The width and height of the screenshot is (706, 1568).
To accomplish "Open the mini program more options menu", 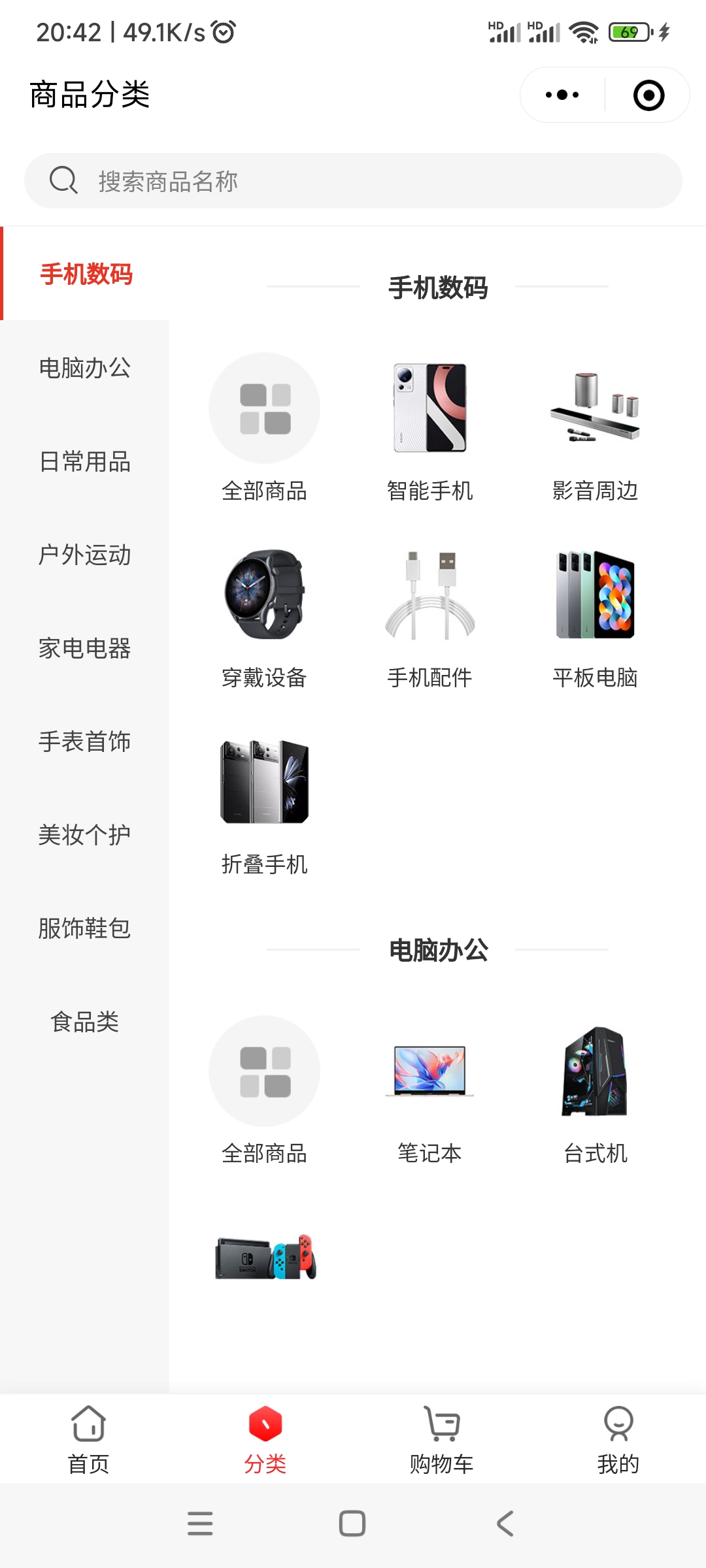I will [x=562, y=95].
